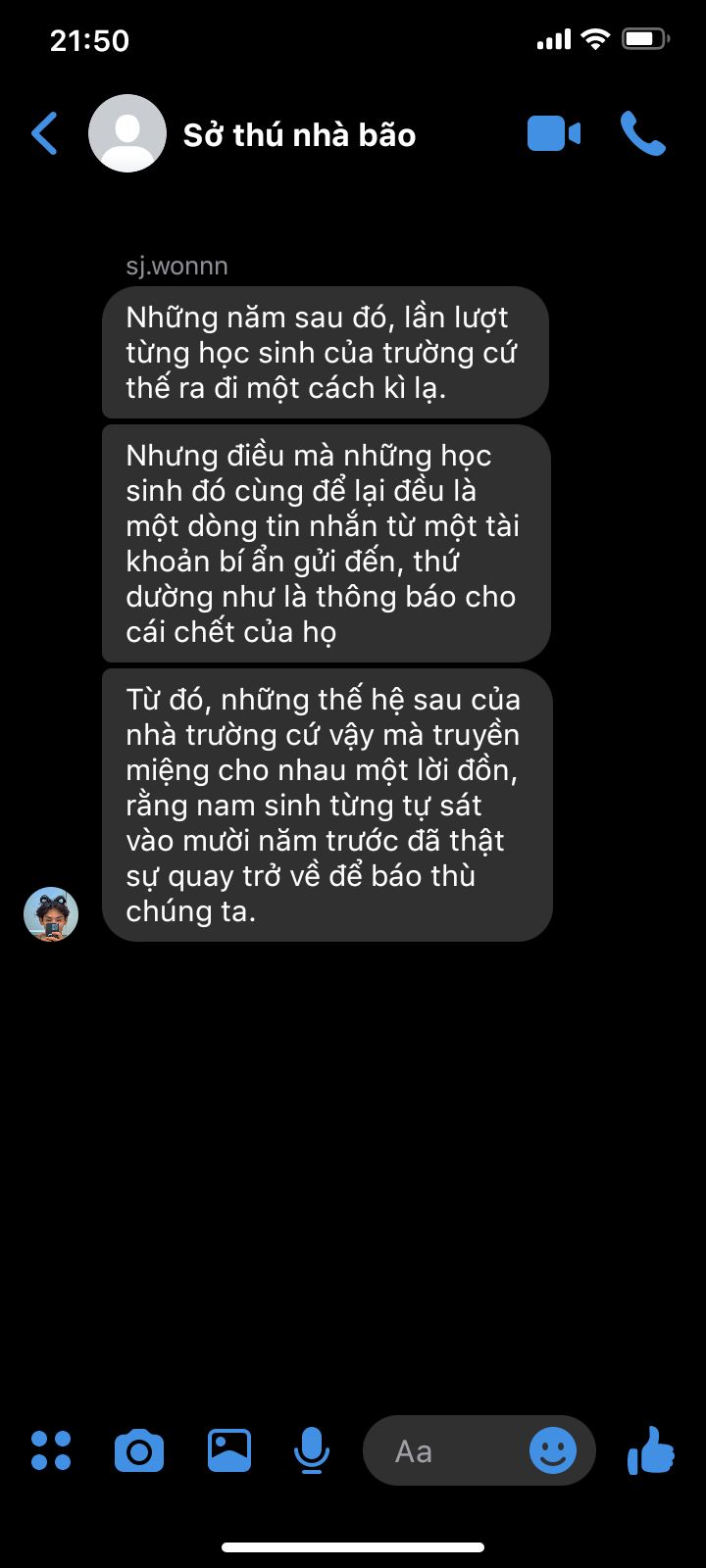706x1568 pixels.
Task: Open the photo gallery picker
Action: pyautogui.click(x=229, y=1450)
